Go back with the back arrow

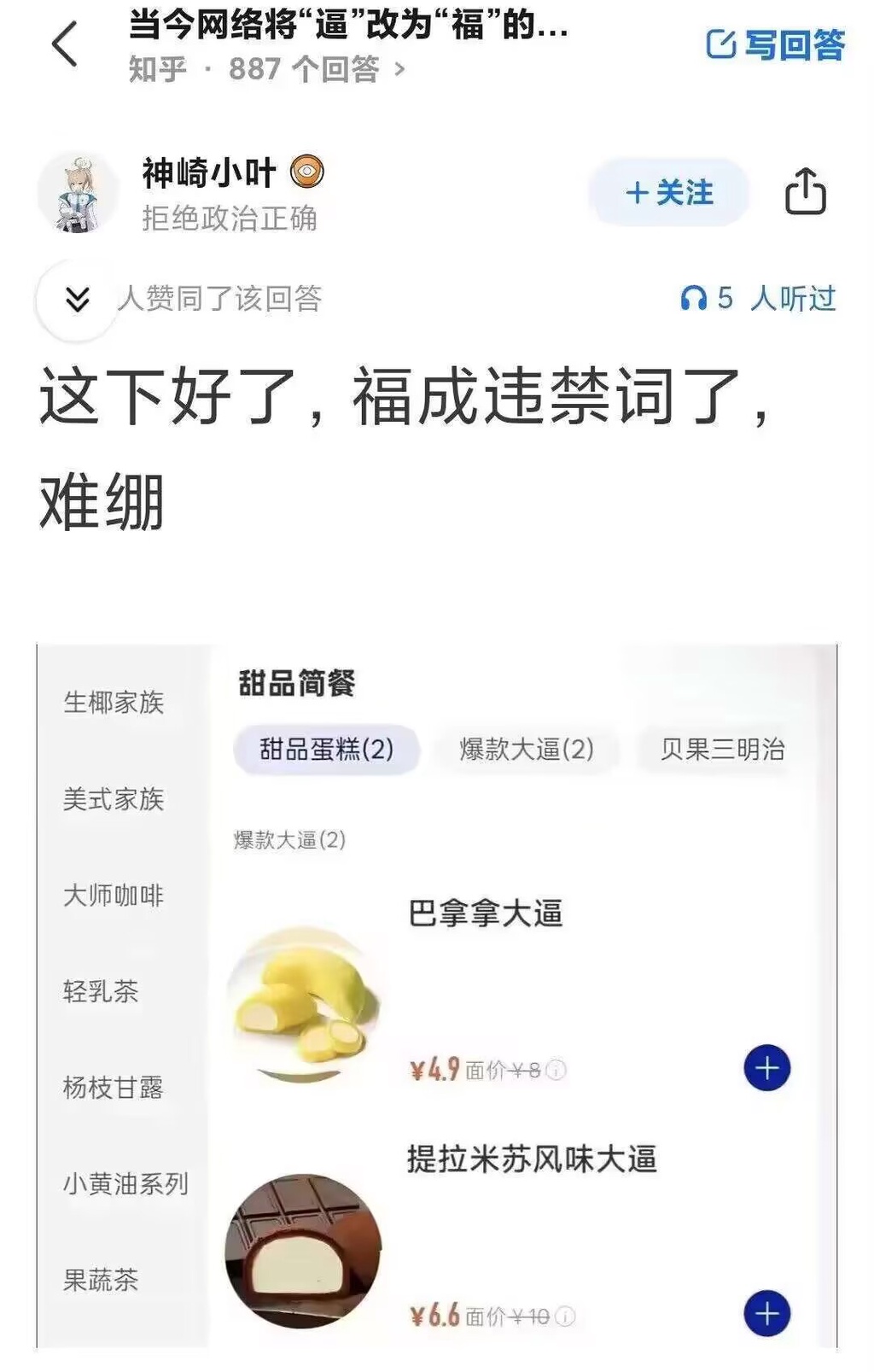point(65,44)
